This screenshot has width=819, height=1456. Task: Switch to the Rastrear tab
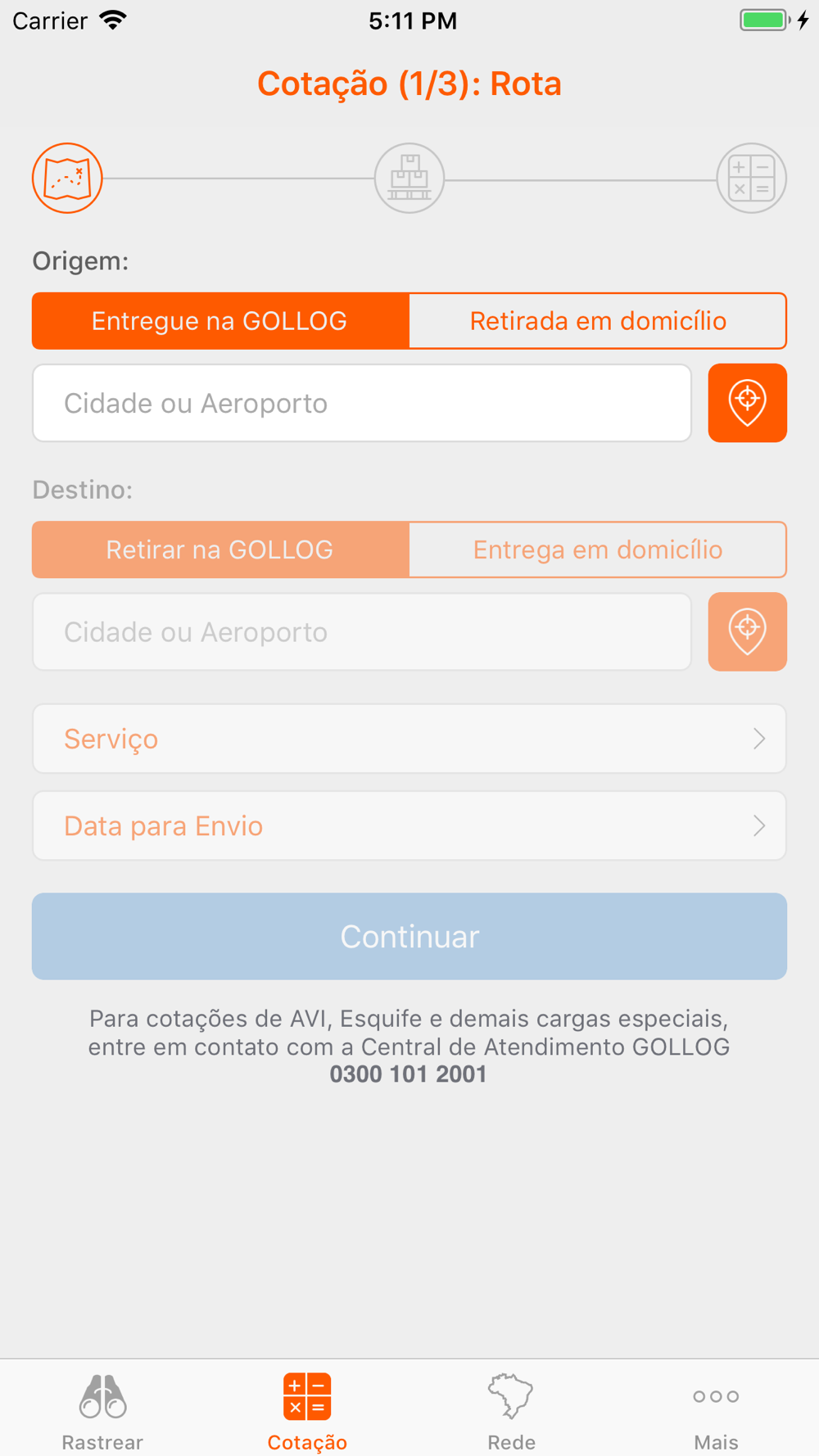pos(102,1412)
